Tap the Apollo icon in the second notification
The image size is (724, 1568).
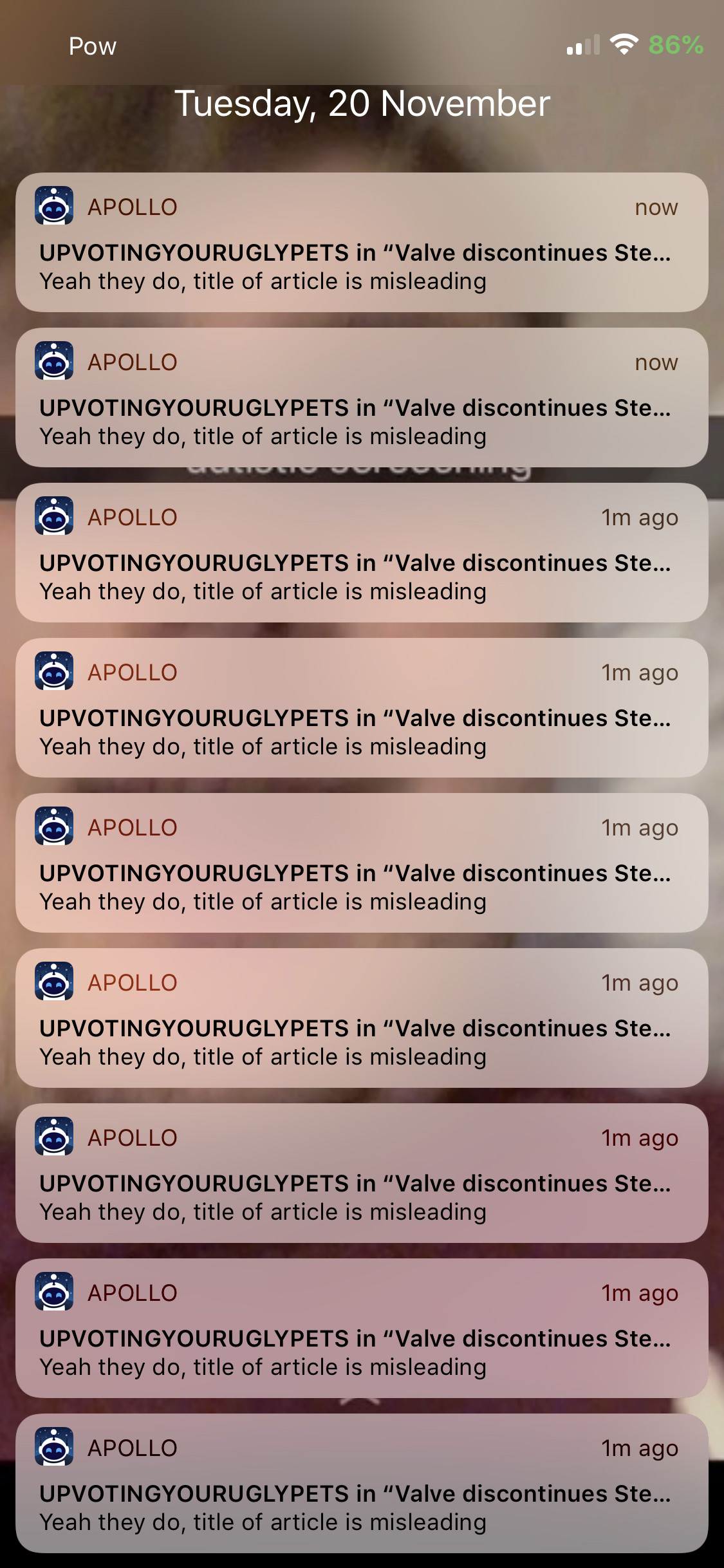point(55,362)
